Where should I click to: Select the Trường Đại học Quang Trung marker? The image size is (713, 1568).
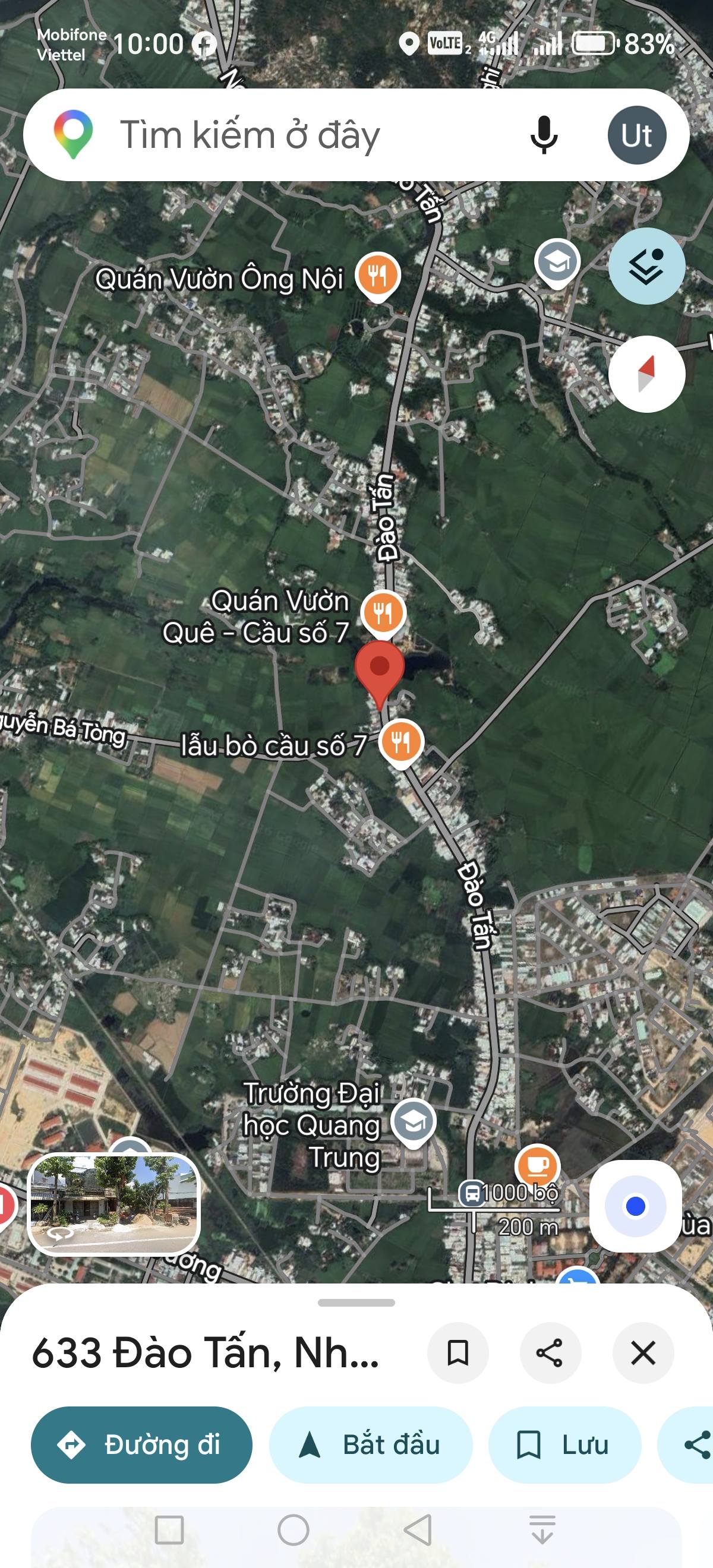point(414,1121)
